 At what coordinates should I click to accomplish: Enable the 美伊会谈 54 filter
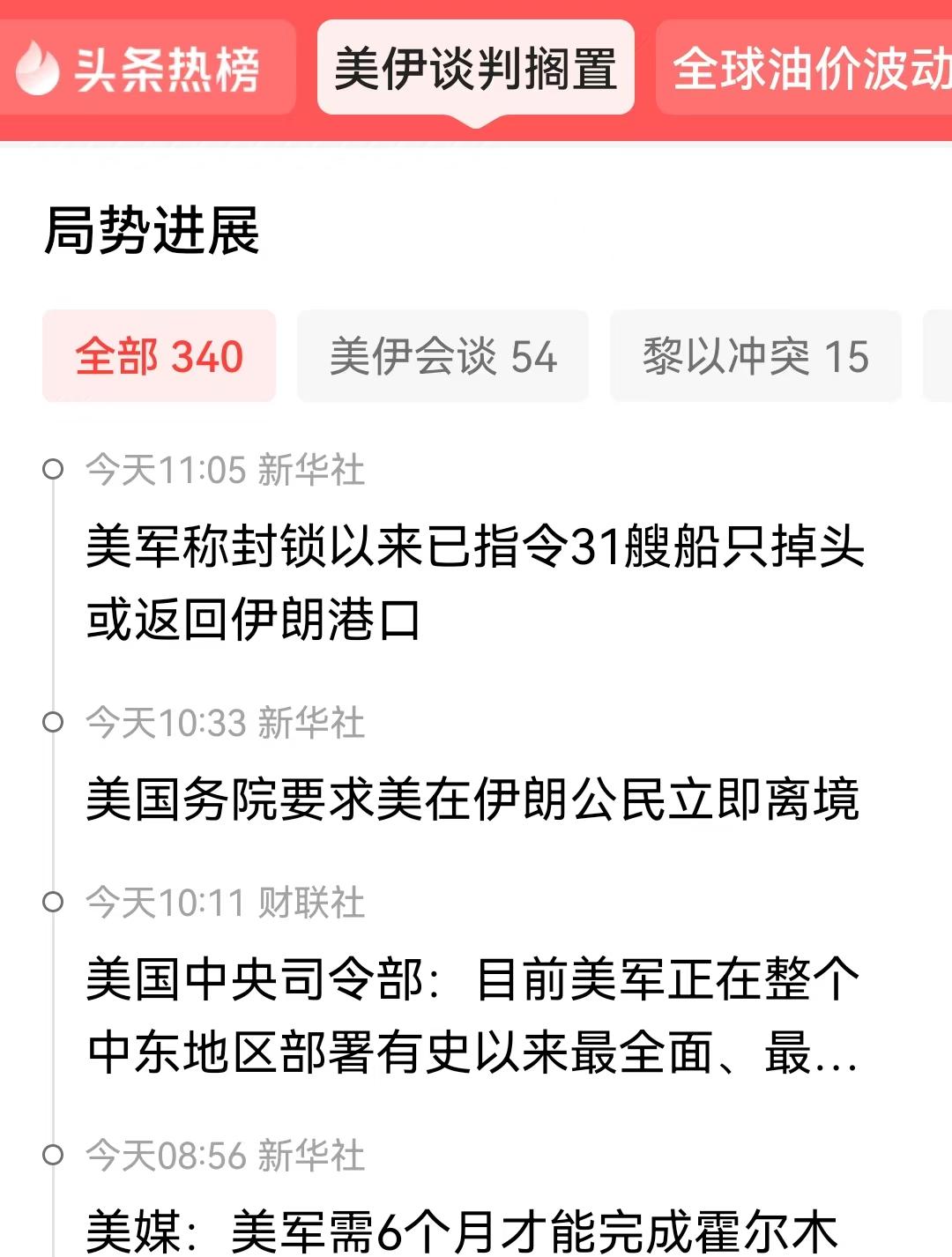[443, 356]
